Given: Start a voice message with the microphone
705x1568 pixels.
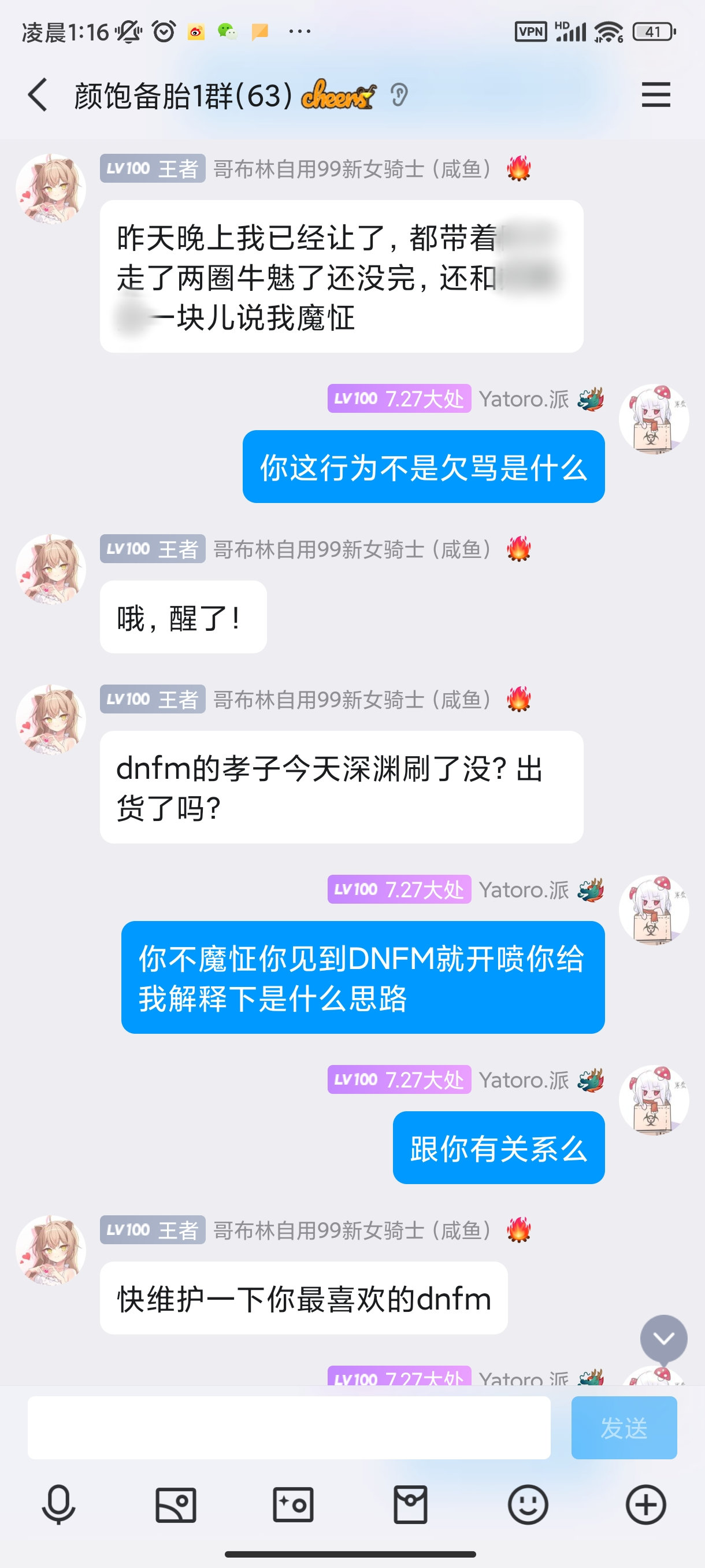Looking at the screenshot, I should 58,1505.
